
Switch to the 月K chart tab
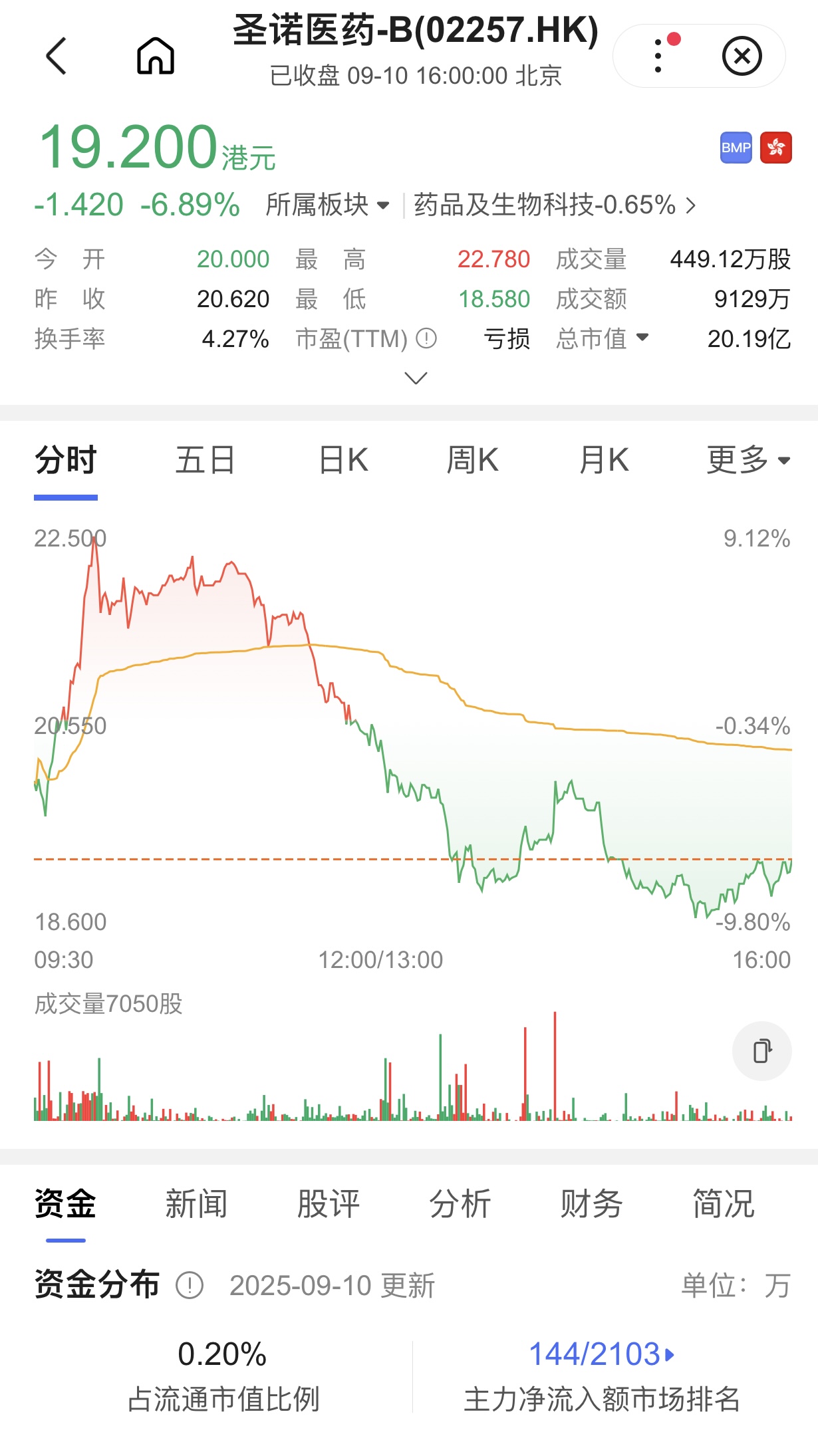604,460
